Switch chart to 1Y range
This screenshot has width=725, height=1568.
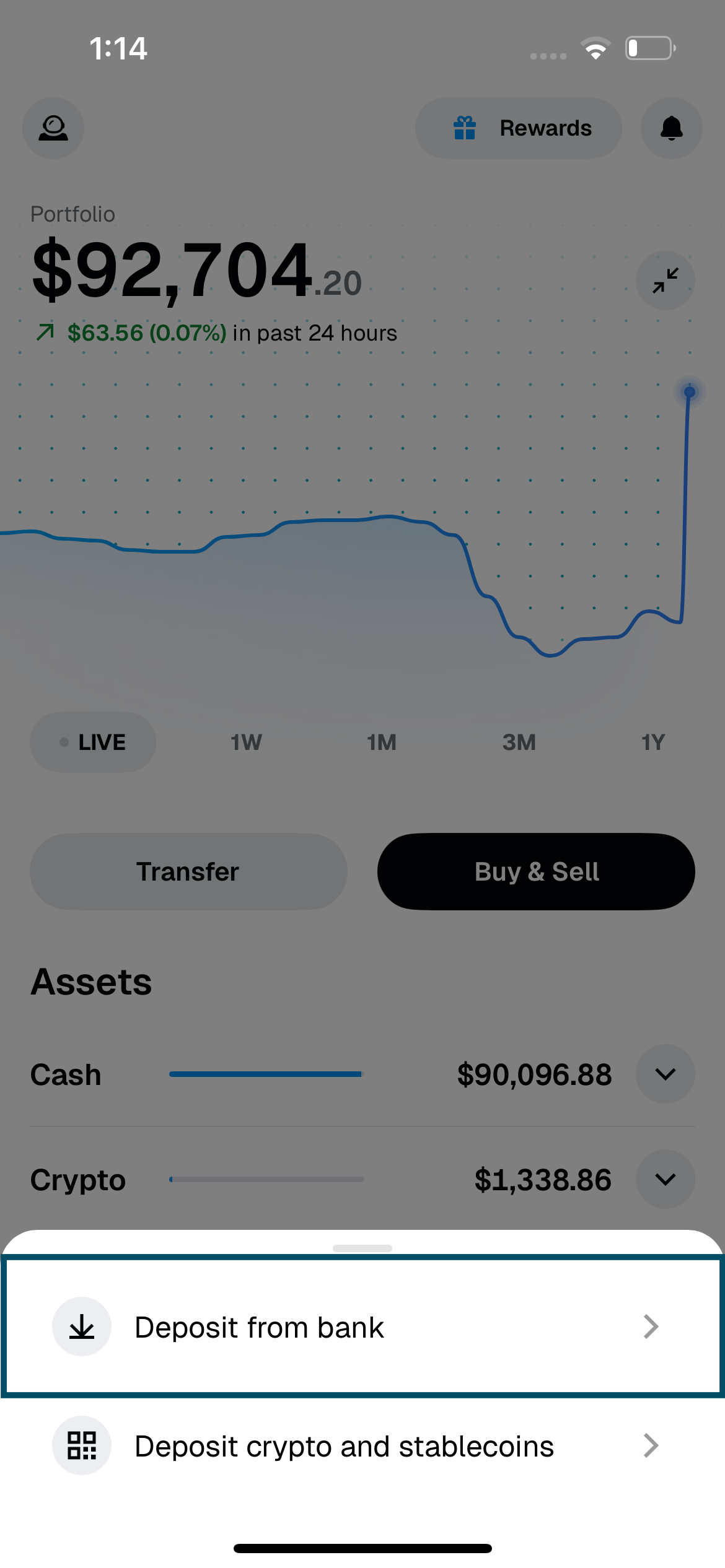pyautogui.click(x=653, y=742)
